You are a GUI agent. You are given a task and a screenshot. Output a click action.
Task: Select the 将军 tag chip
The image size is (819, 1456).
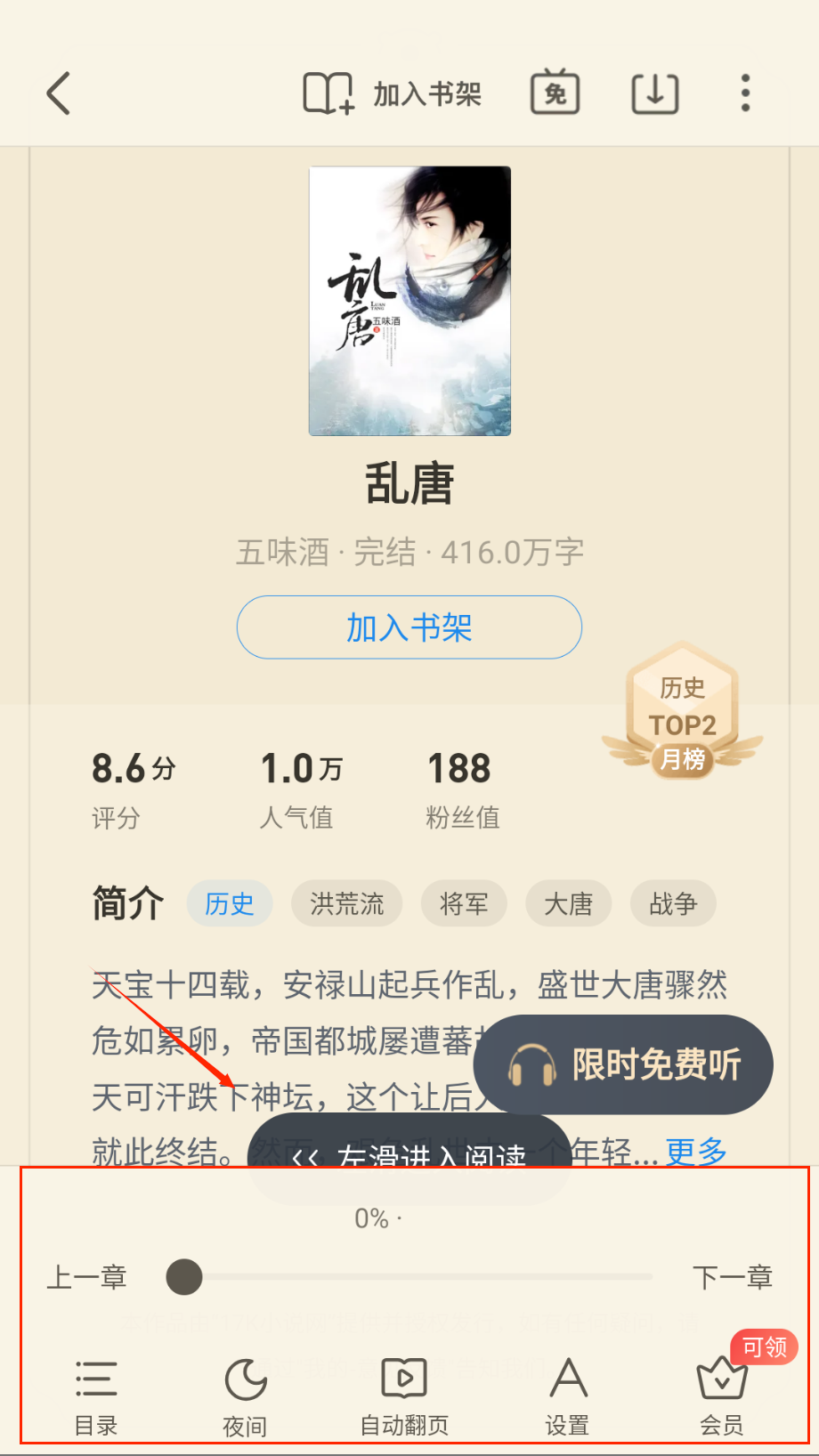click(x=464, y=904)
